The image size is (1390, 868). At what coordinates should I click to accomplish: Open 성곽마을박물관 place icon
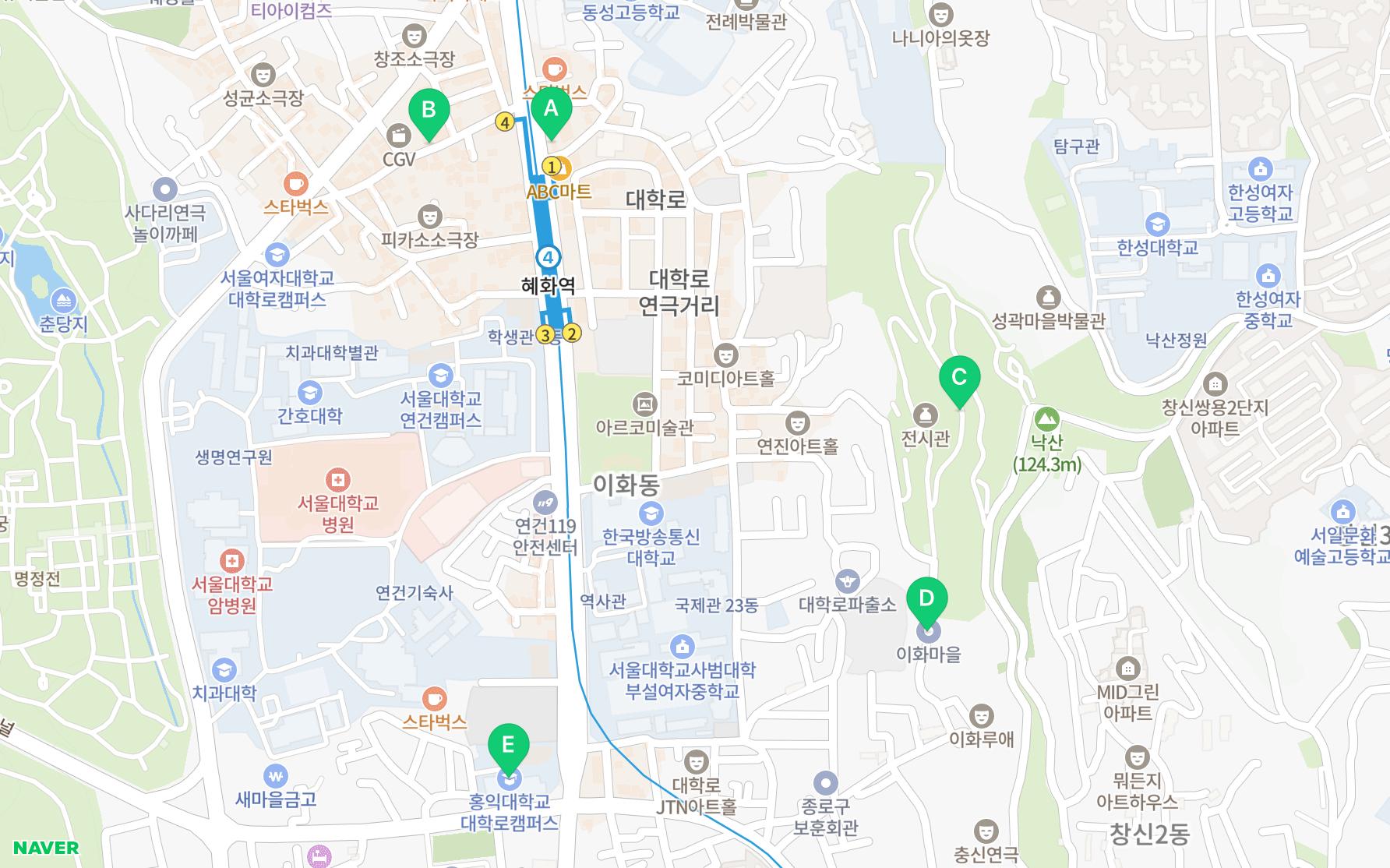[1048, 297]
